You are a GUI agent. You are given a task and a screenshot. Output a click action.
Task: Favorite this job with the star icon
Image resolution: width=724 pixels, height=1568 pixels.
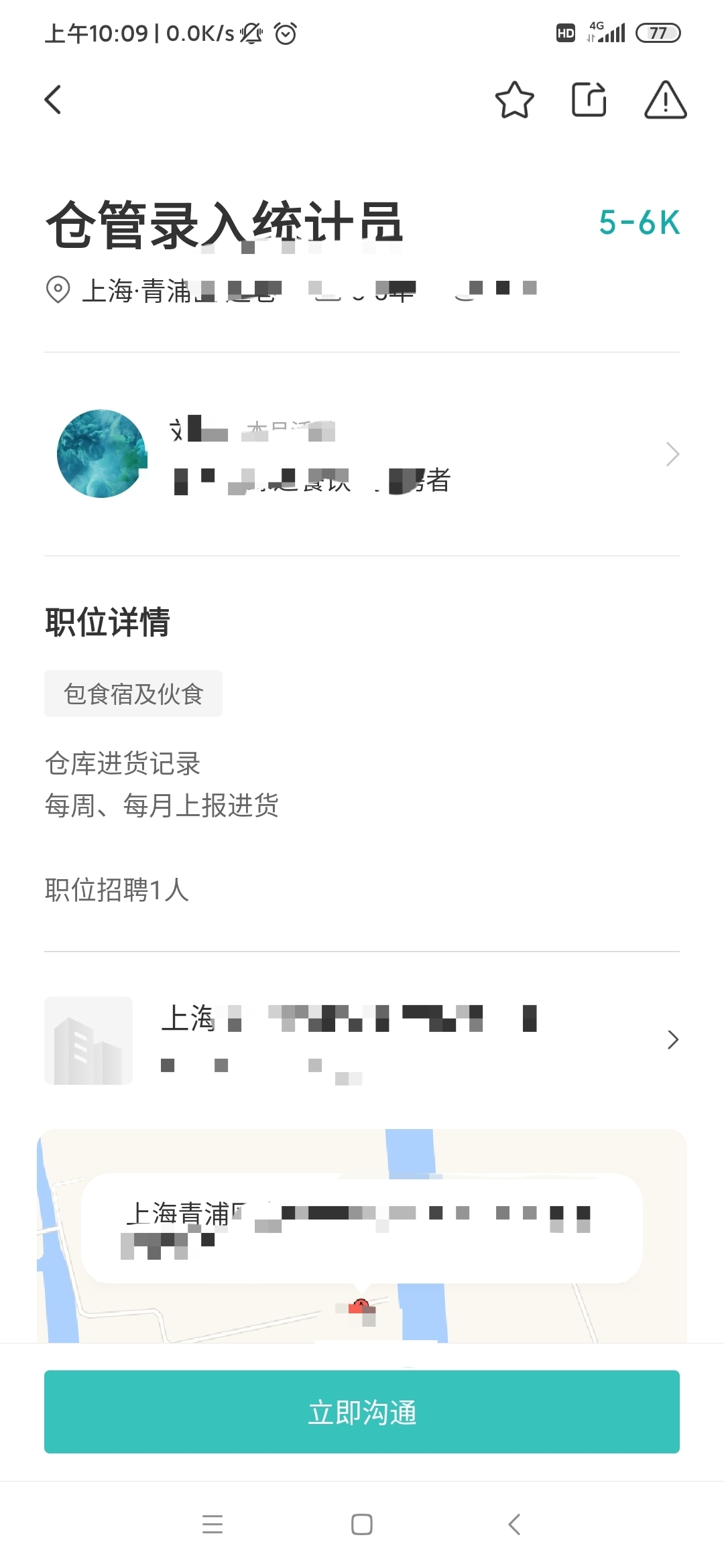(x=514, y=101)
